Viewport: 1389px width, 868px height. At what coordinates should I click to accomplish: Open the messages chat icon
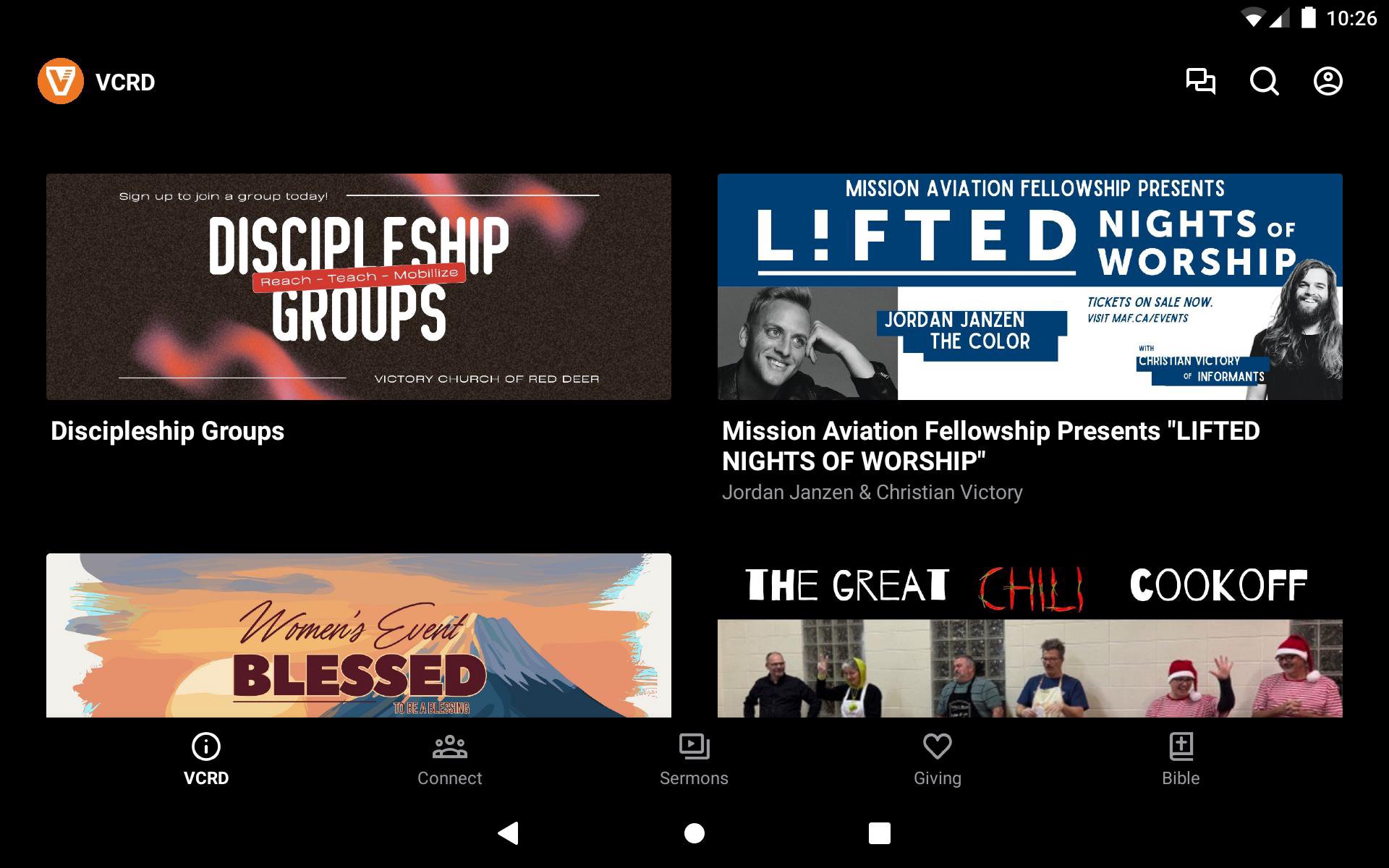1200,81
